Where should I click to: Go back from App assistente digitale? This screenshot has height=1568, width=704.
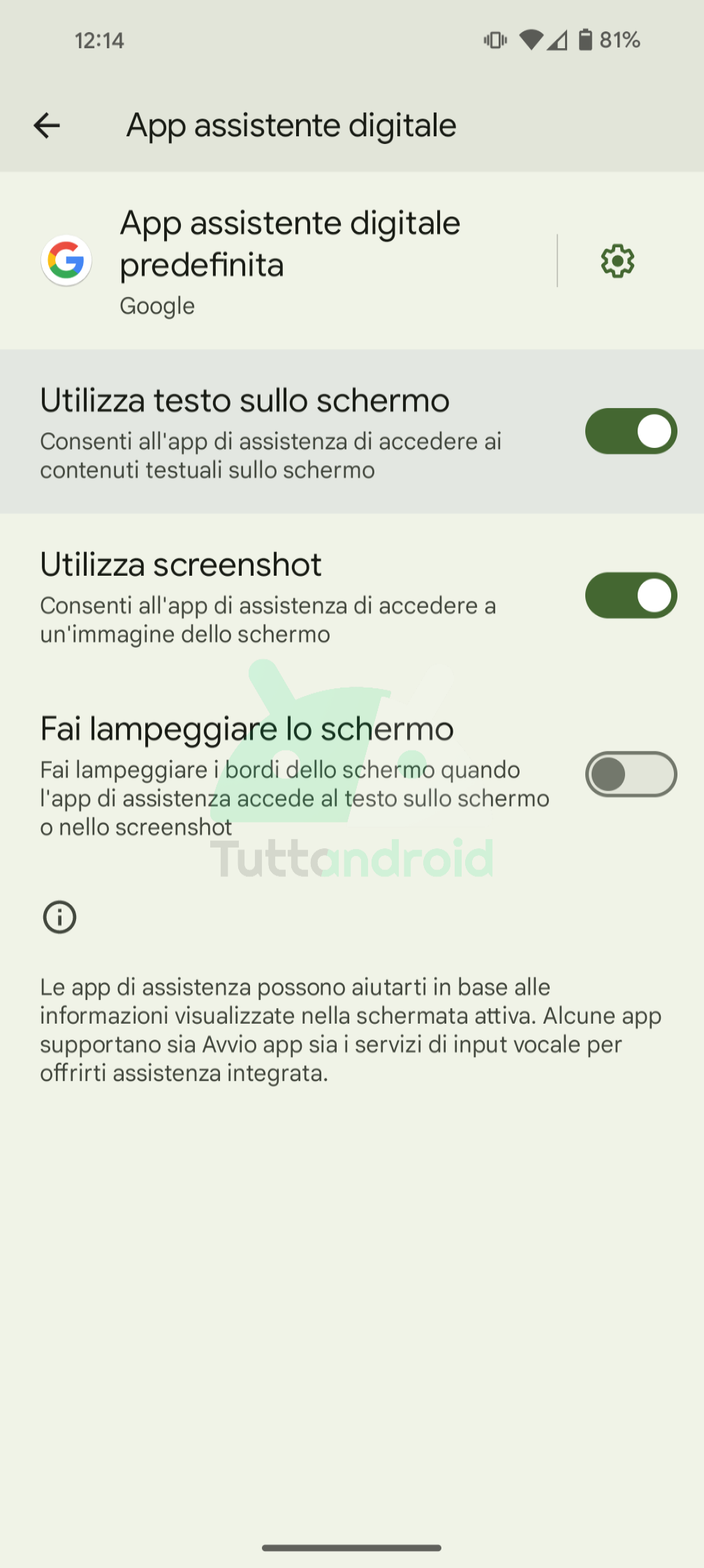click(x=47, y=126)
